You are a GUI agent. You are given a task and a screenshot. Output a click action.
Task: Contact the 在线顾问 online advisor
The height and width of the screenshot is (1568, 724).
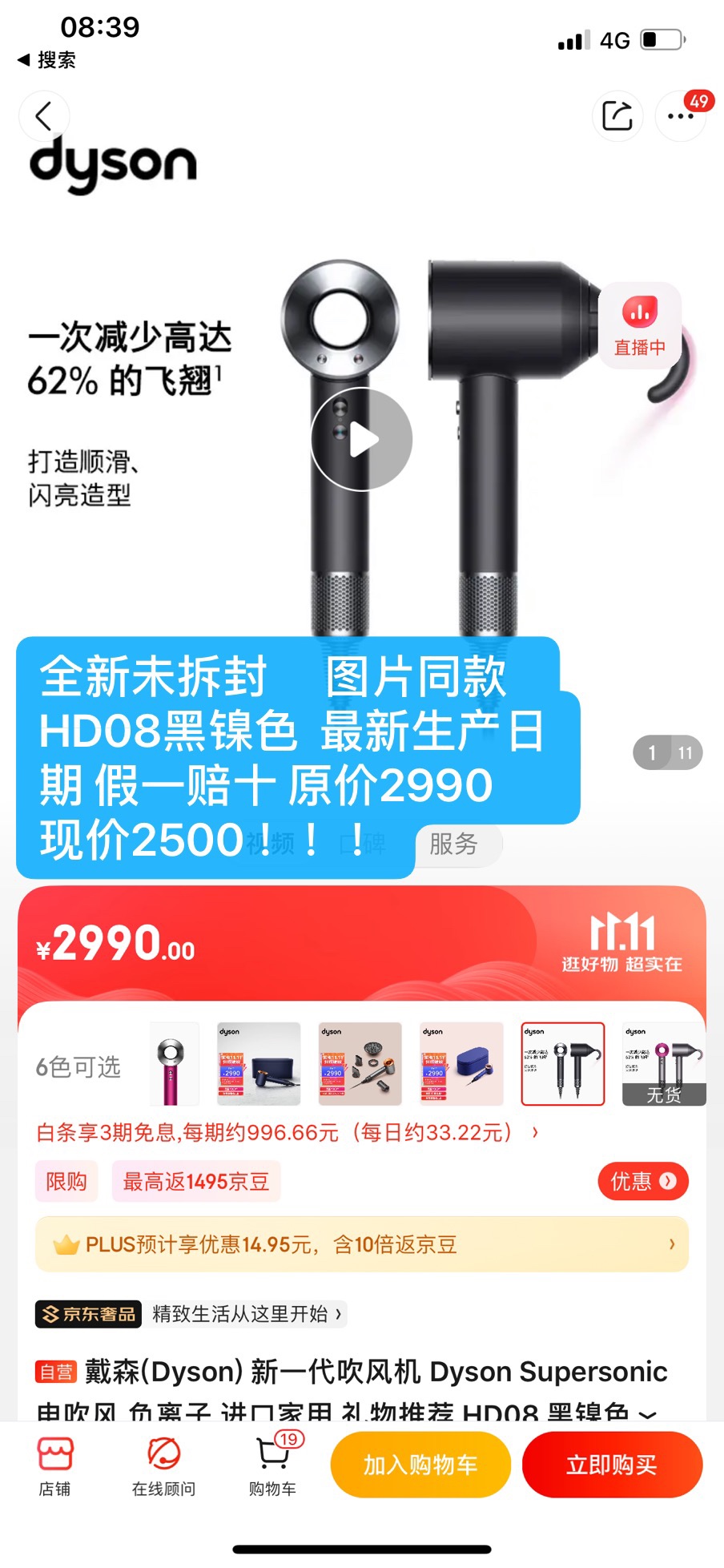click(164, 1466)
